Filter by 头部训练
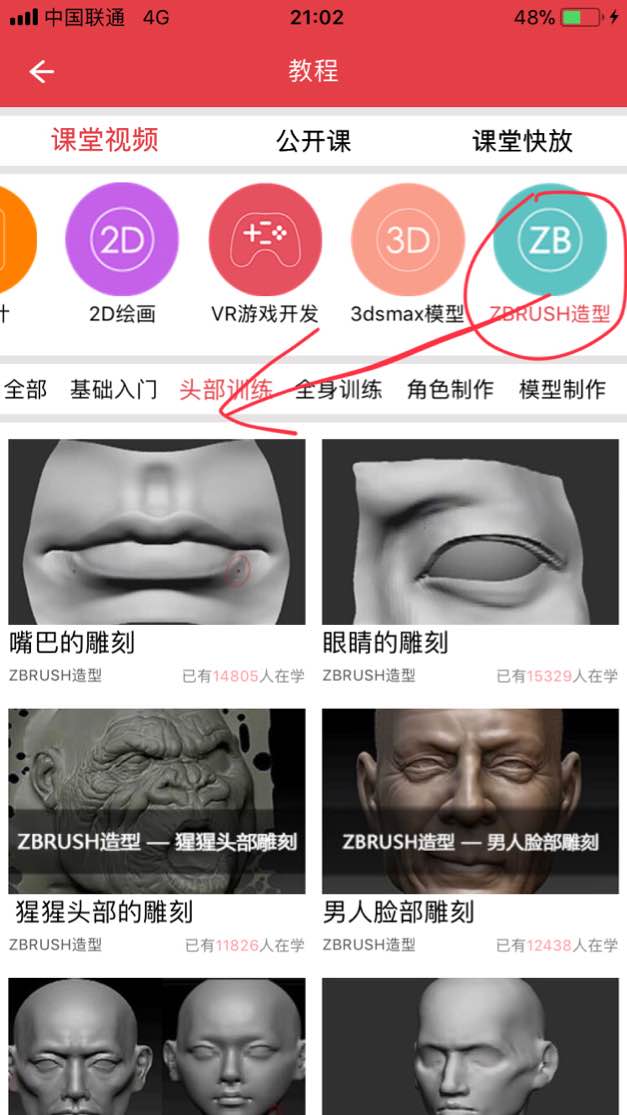The width and height of the screenshot is (627, 1115). [225, 389]
